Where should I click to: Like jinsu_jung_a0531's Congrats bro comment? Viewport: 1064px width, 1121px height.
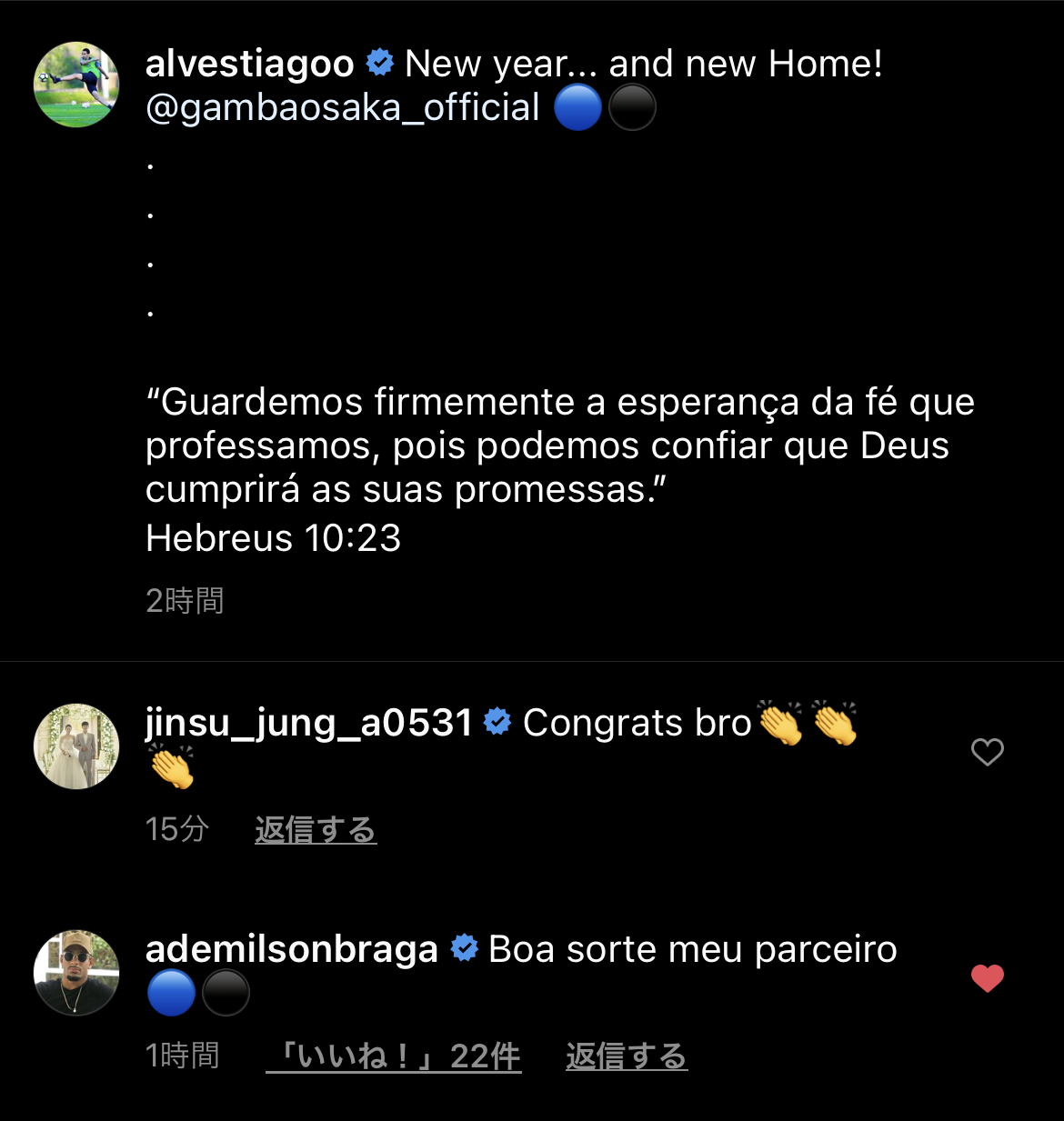987,752
